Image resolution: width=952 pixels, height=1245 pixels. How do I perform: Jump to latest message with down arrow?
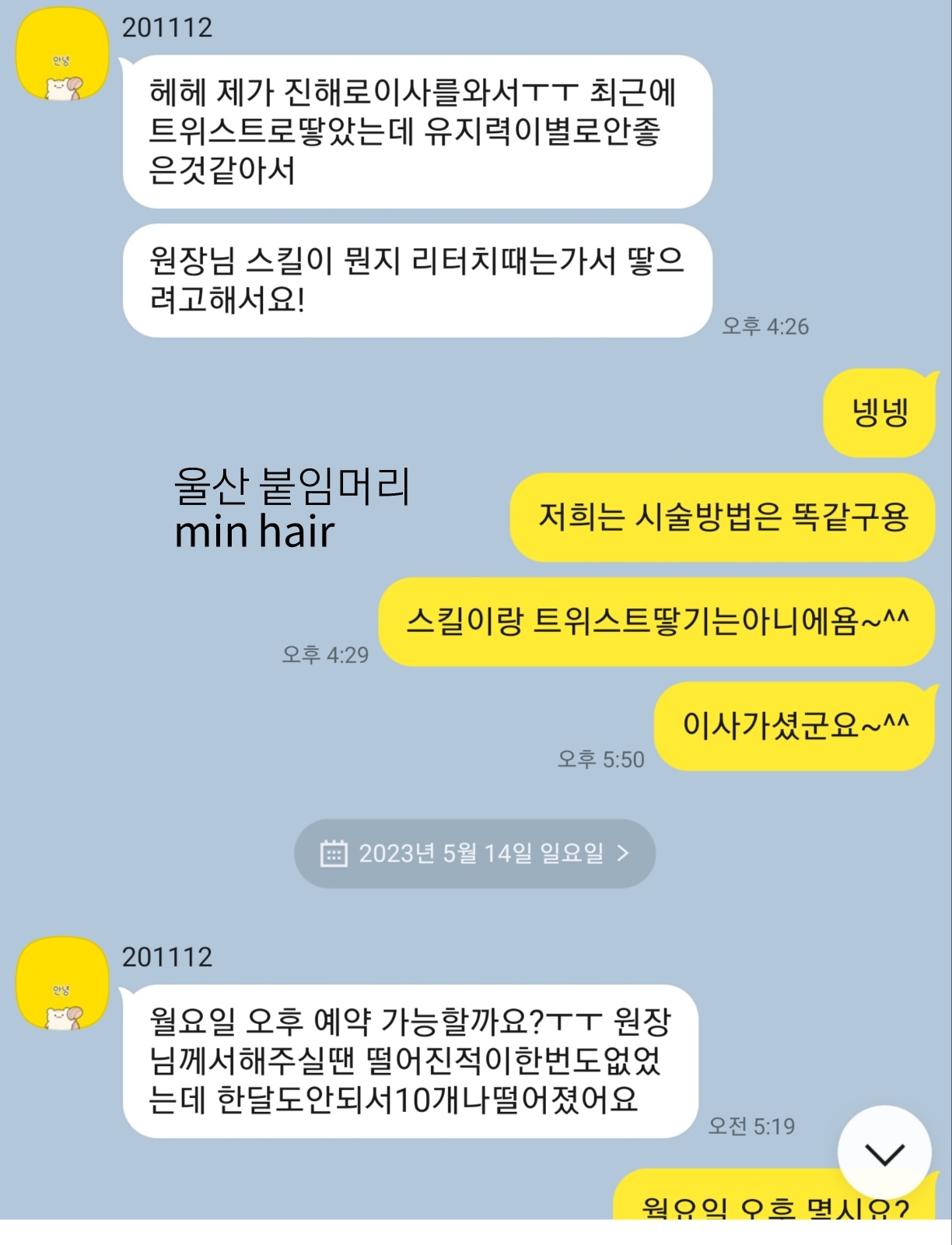click(x=884, y=1154)
